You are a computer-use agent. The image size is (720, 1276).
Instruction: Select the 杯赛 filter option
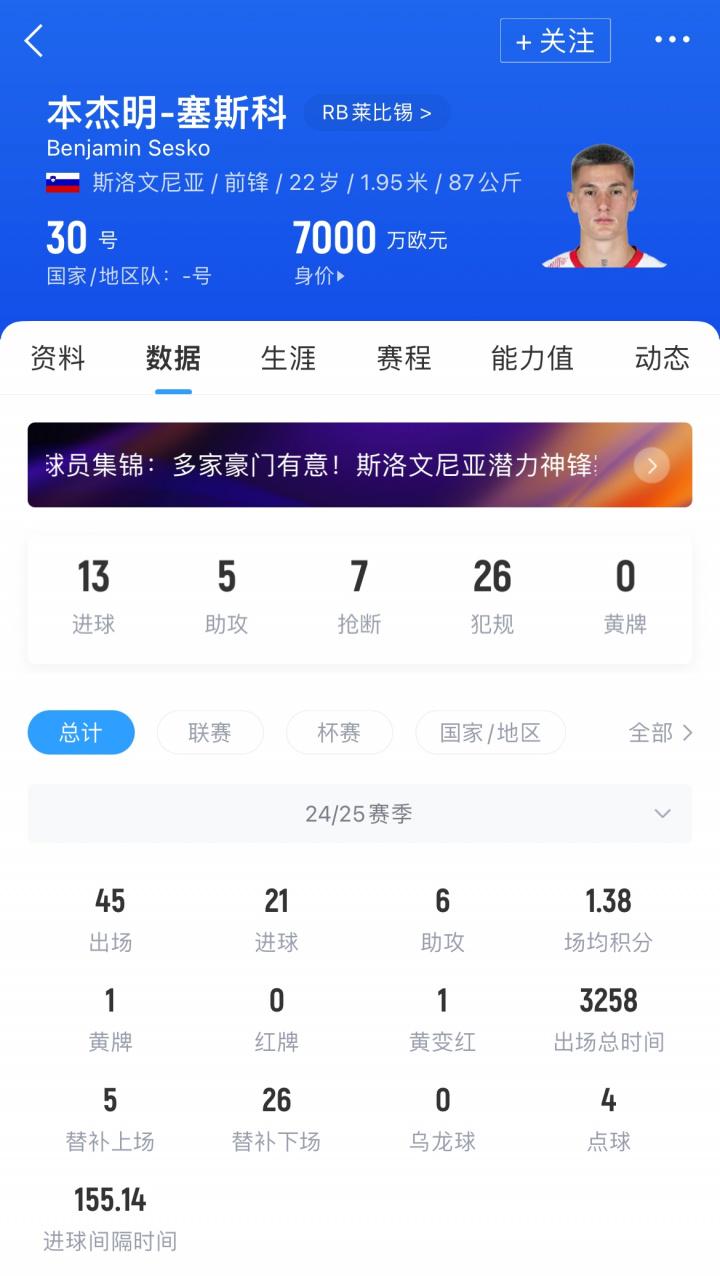(x=340, y=732)
